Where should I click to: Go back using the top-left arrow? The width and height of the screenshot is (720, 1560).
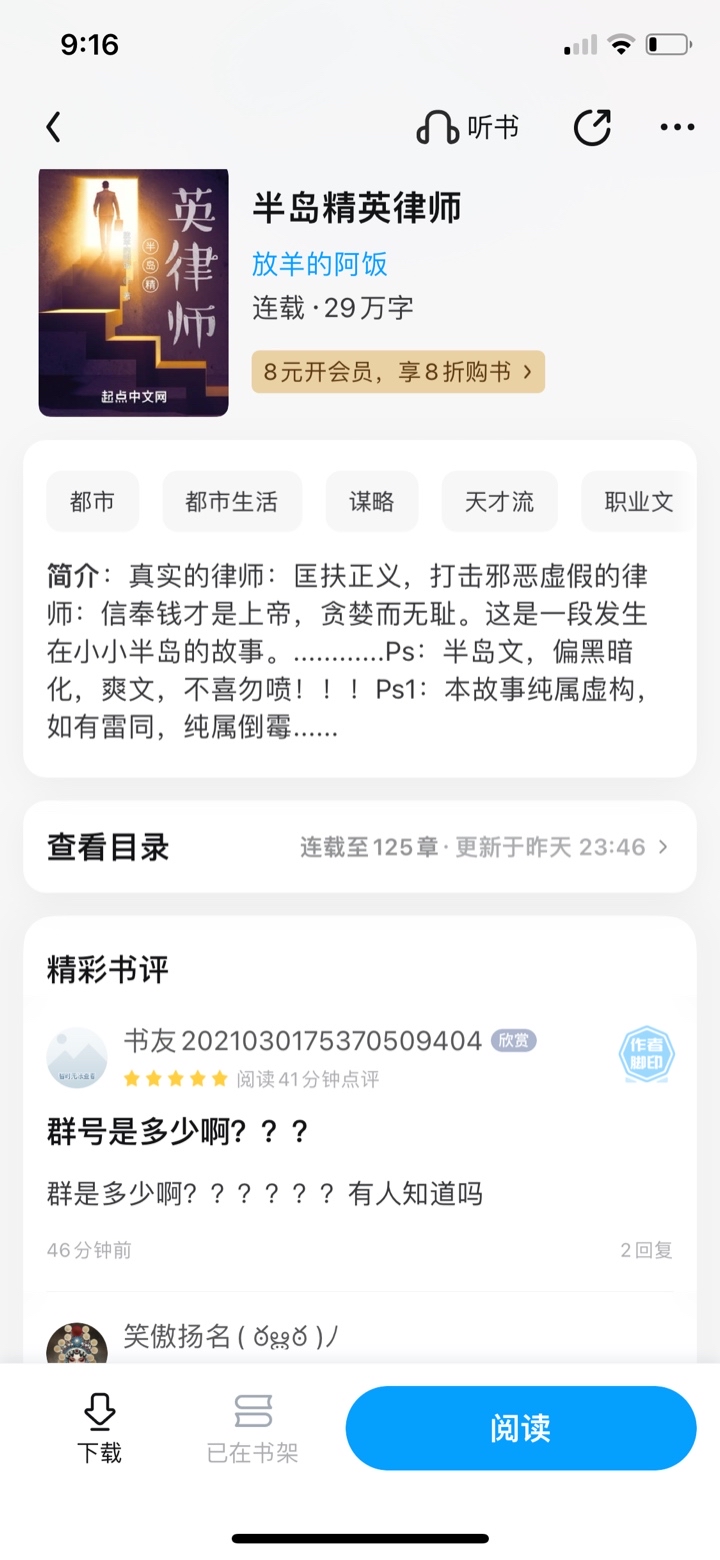click(x=54, y=128)
